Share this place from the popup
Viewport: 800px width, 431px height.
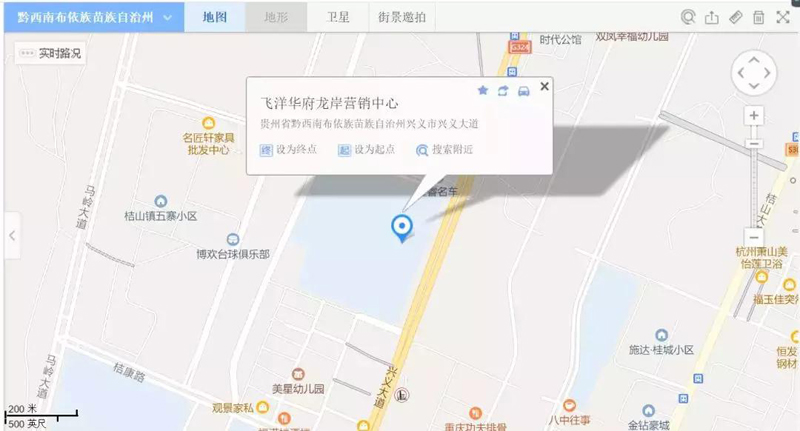pos(503,91)
